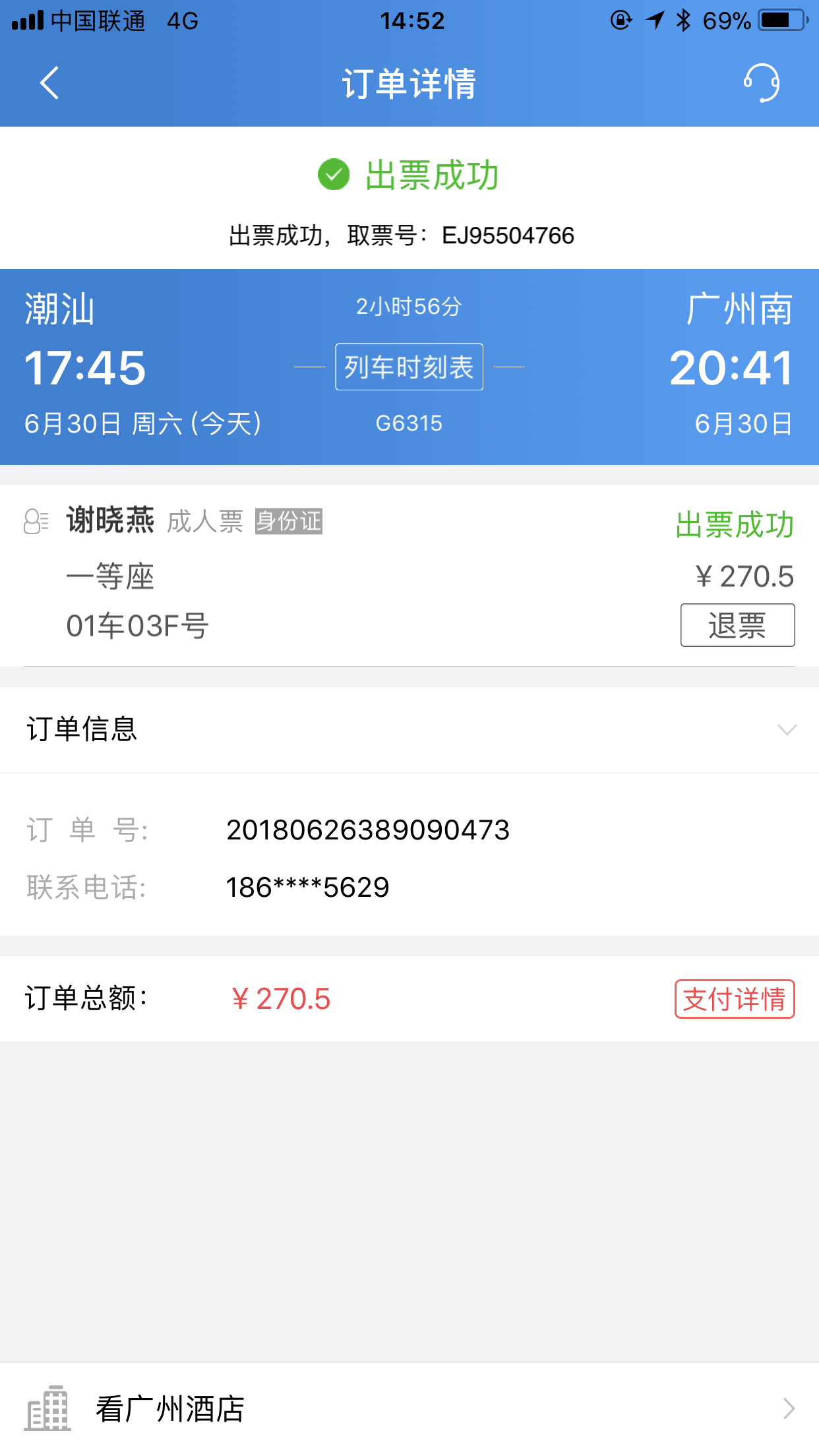
Task: Browse 看广州酒店 hotel listings
Action: coord(409,1409)
